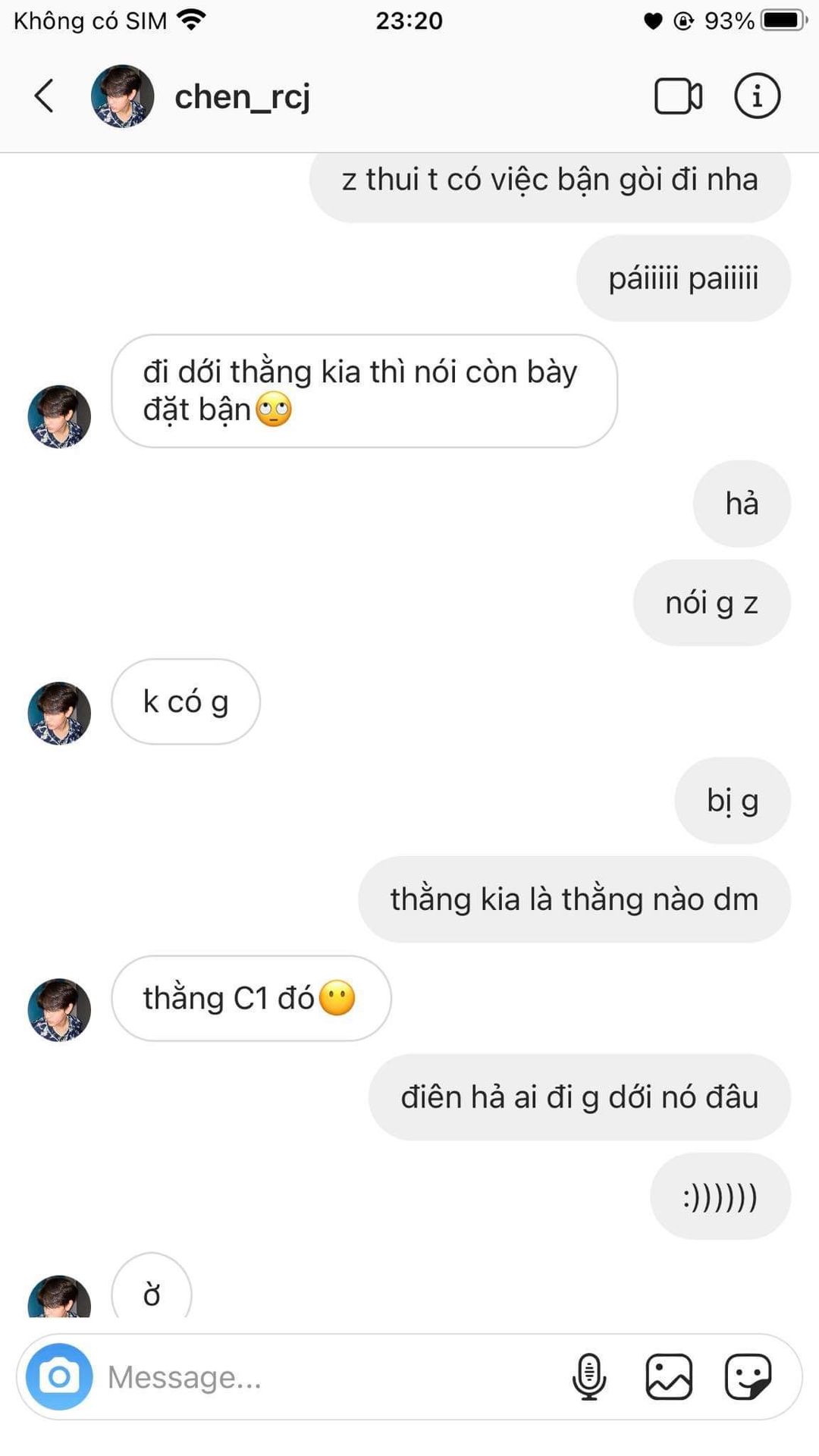Record a voice message with microphone
This screenshot has width=819, height=1456.
click(x=588, y=1376)
